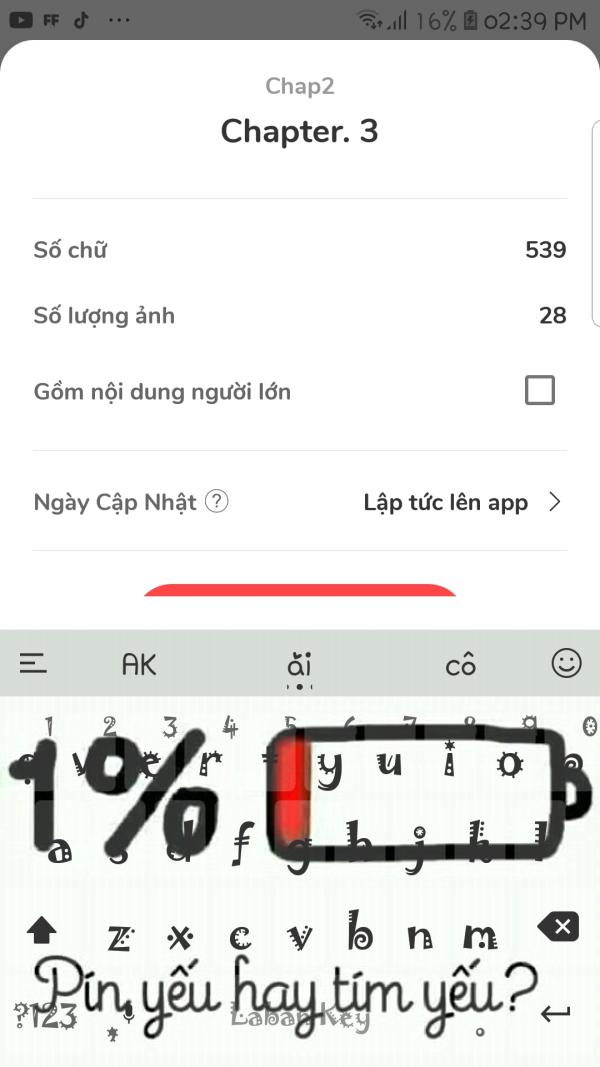The width and height of the screenshot is (600, 1067).
Task: Open the keyboard menu icon
Action: click(33, 663)
